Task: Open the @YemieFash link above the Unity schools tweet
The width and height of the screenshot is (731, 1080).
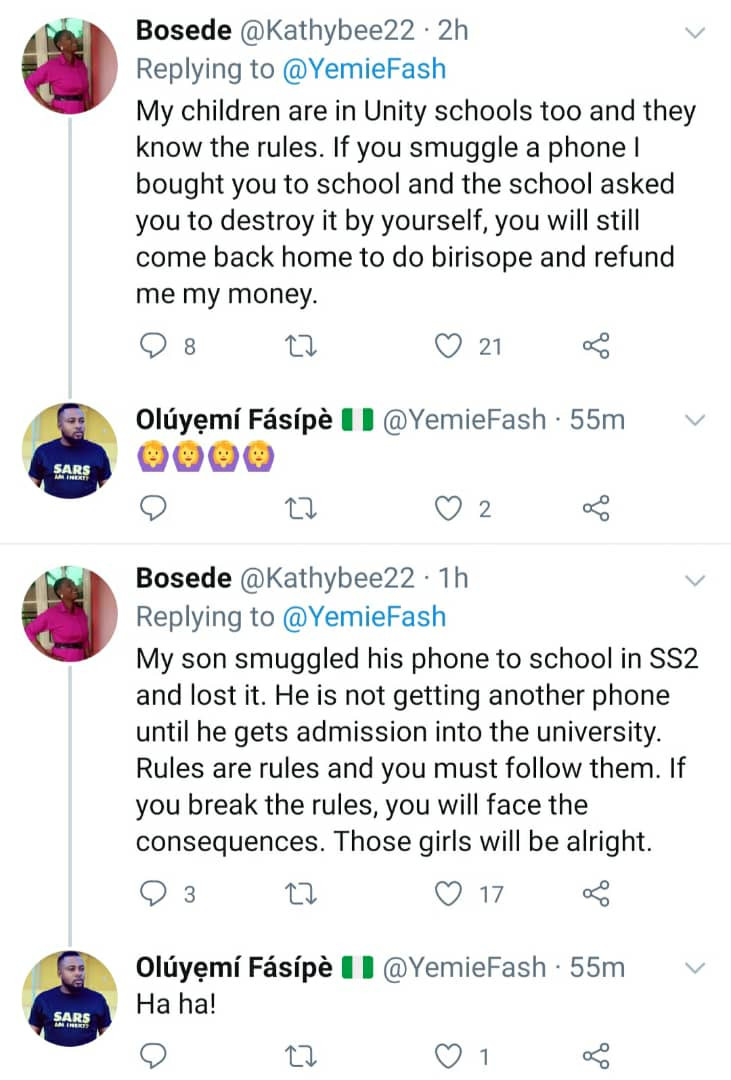Action: tap(365, 69)
